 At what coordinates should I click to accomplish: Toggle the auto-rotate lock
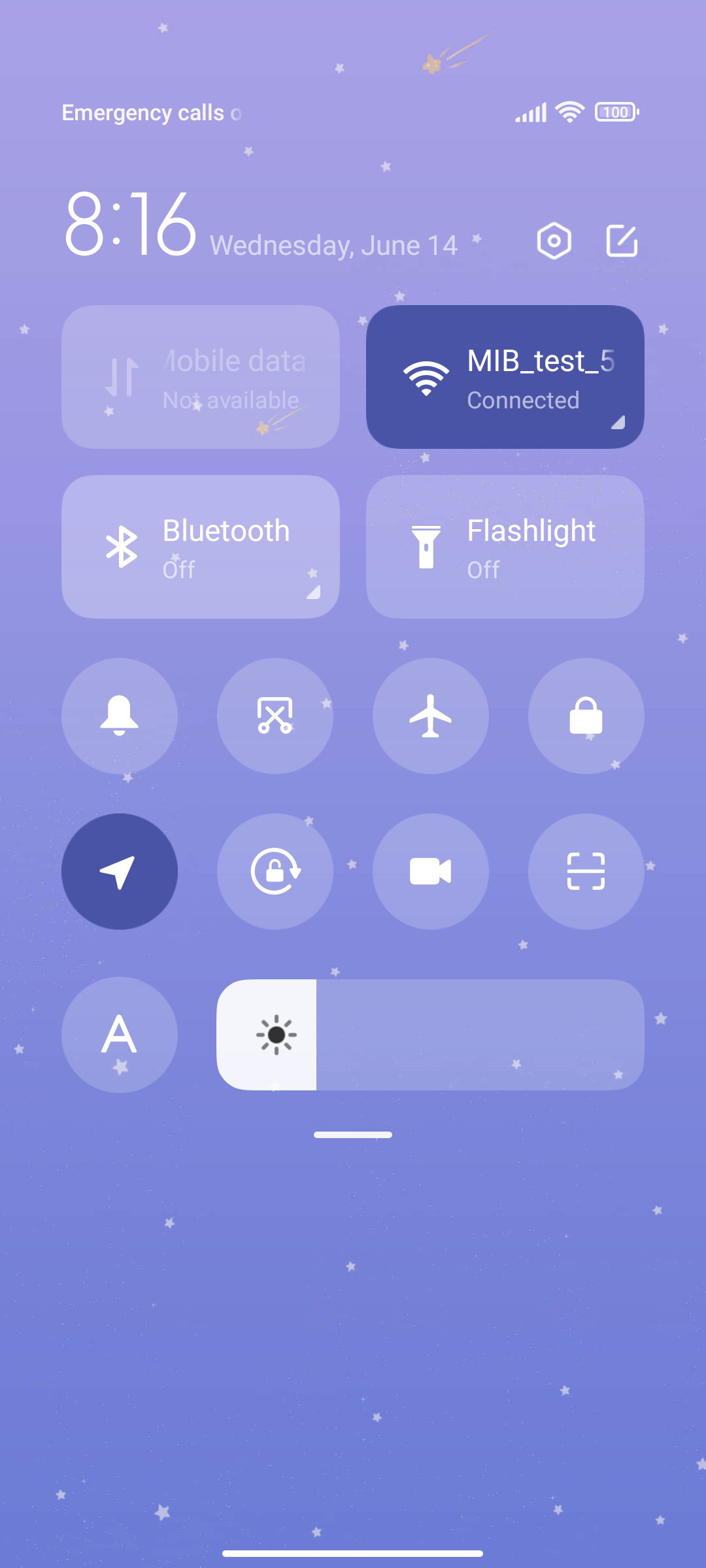(275, 872)
